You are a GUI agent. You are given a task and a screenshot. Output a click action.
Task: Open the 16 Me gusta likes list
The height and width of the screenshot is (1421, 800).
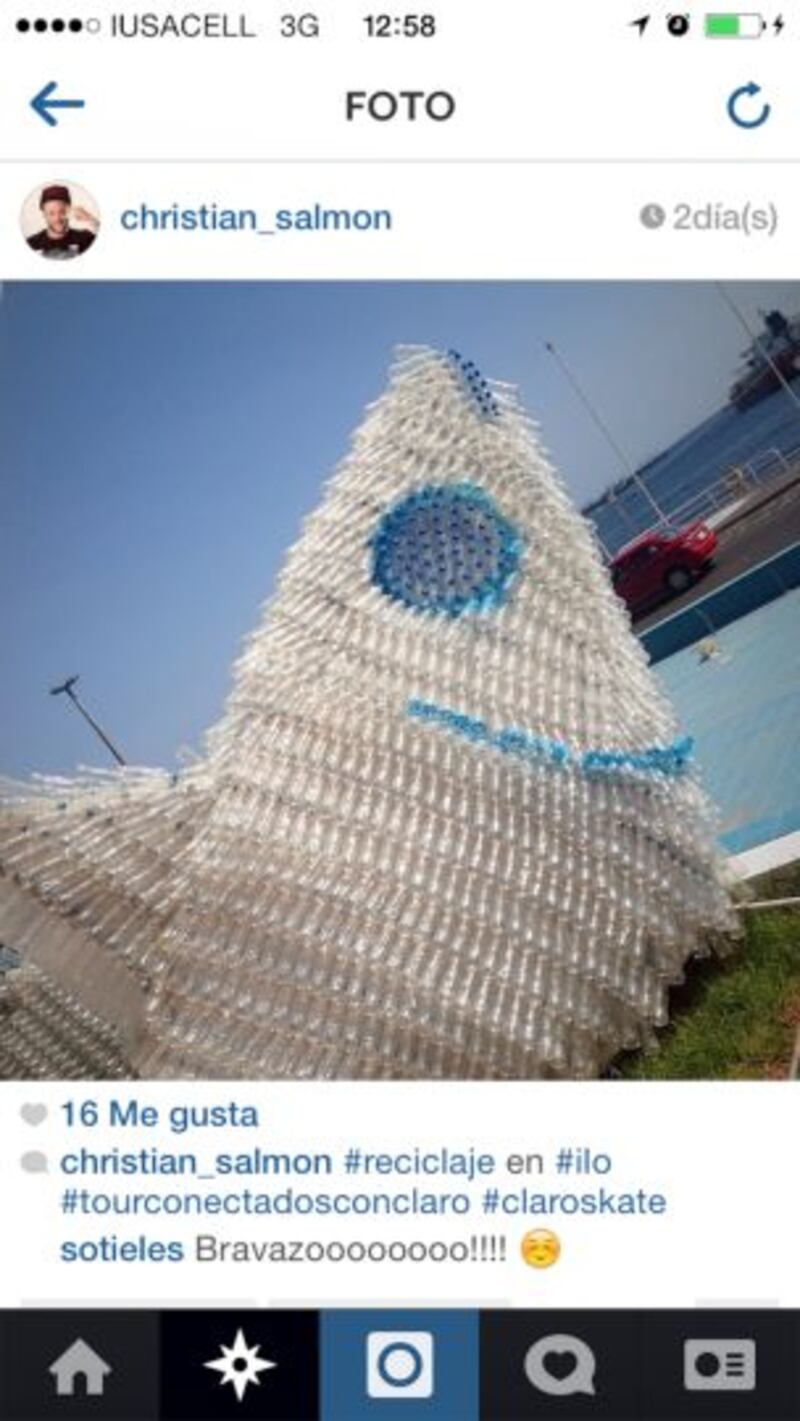pyautogui.click(x=158, y=1114)
